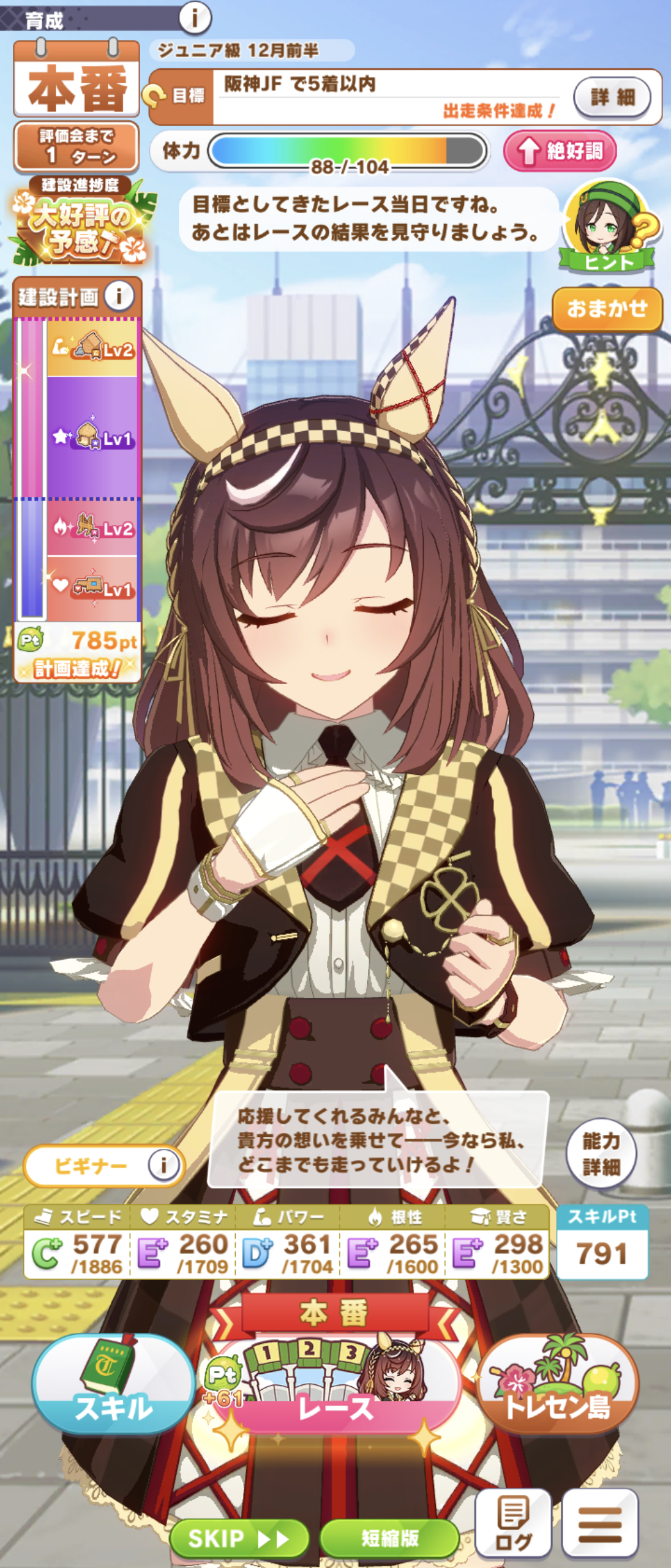Tap the おまかせ auto button
Screen dimensions: 671x1568
click(x=607, y=309)
